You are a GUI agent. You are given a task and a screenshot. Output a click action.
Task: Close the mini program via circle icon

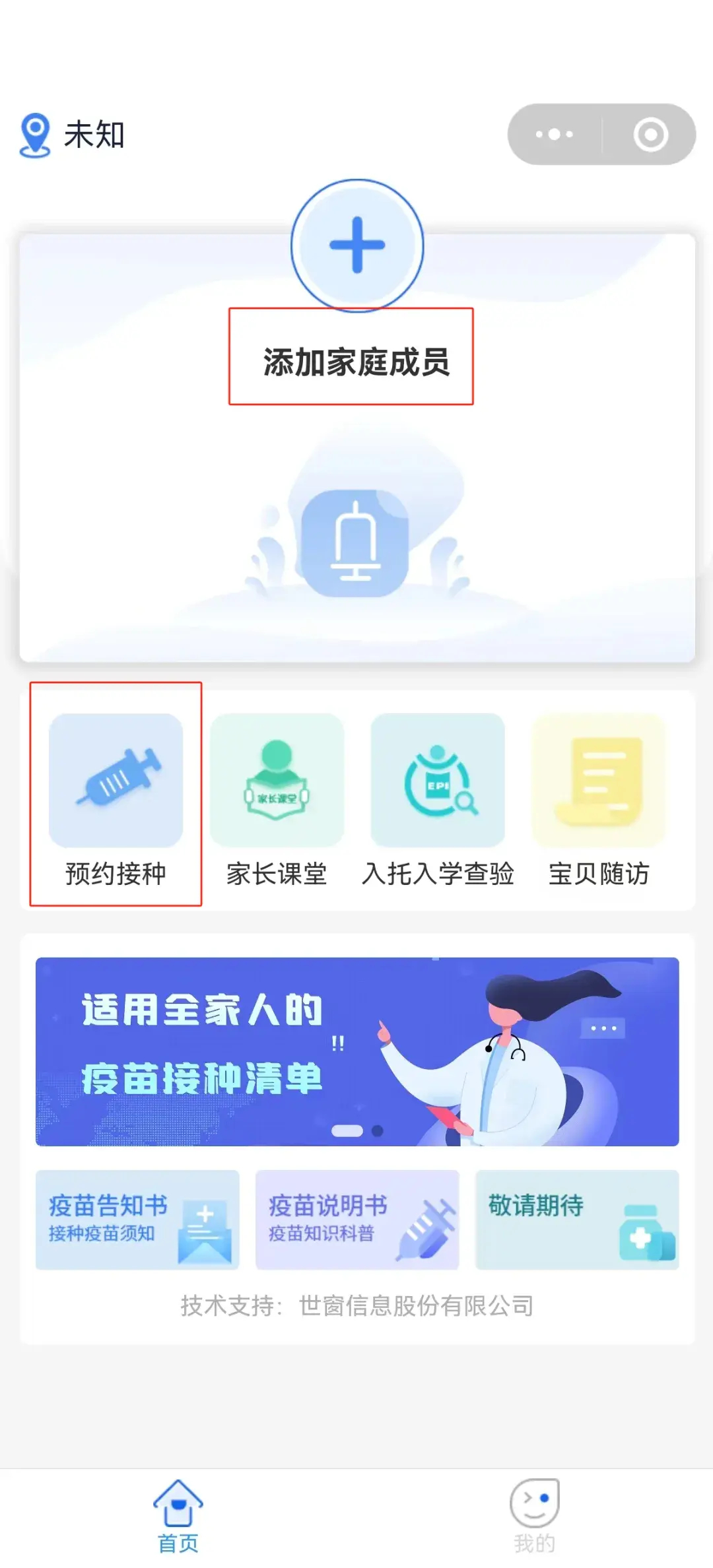[x=650, y=135]
